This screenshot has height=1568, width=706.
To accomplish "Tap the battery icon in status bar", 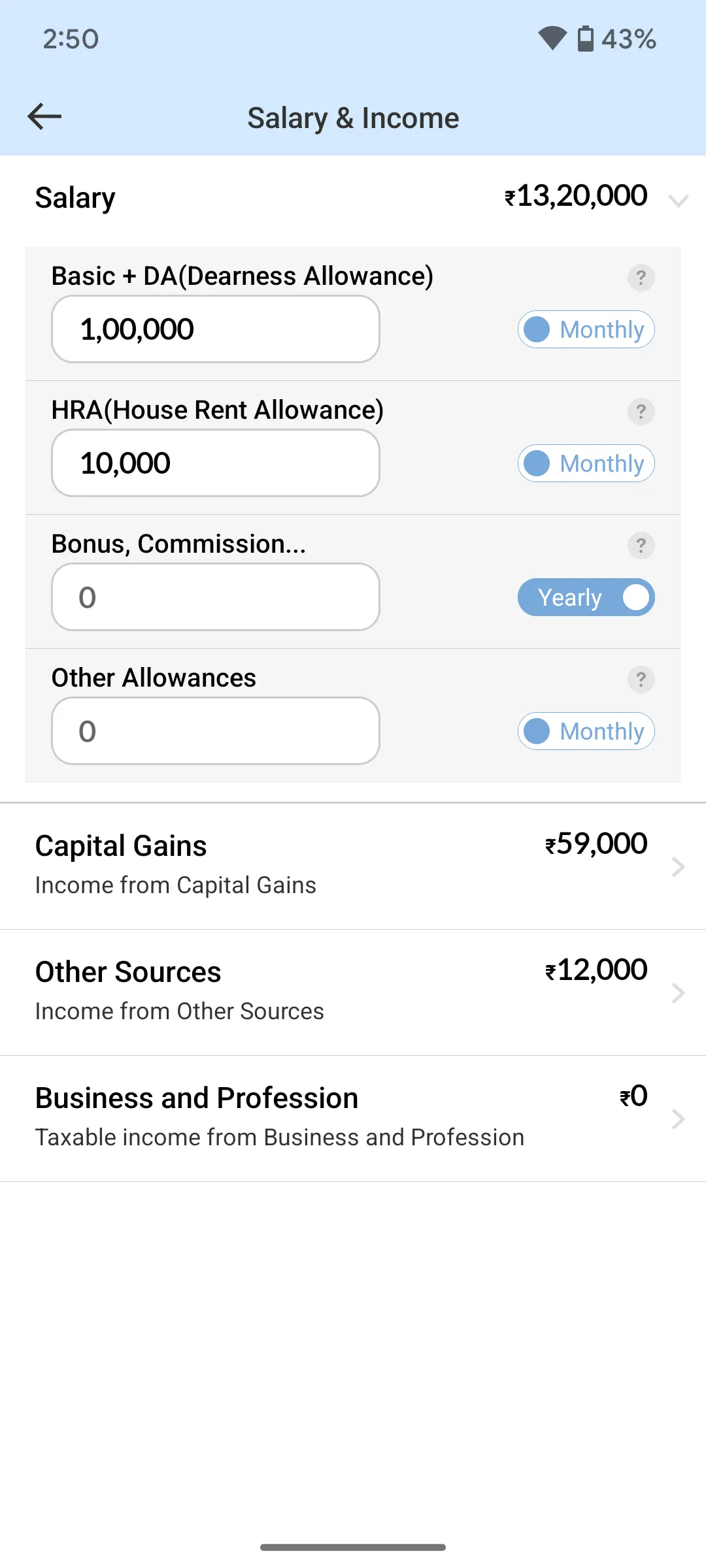I will [x=585, y=39].
